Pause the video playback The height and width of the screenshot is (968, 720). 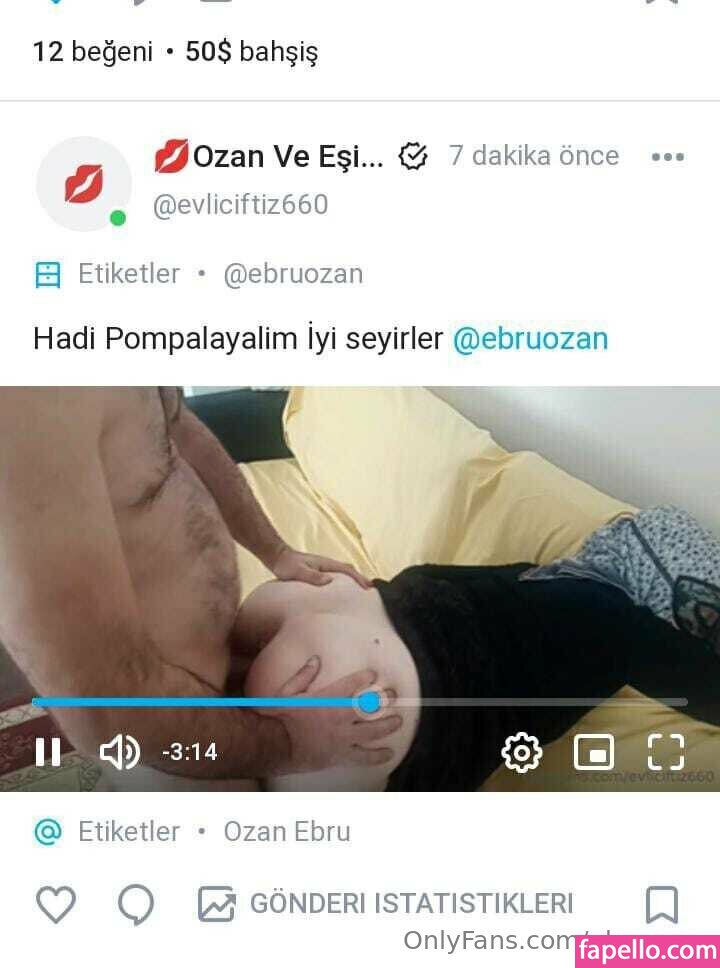coord(48,752)
